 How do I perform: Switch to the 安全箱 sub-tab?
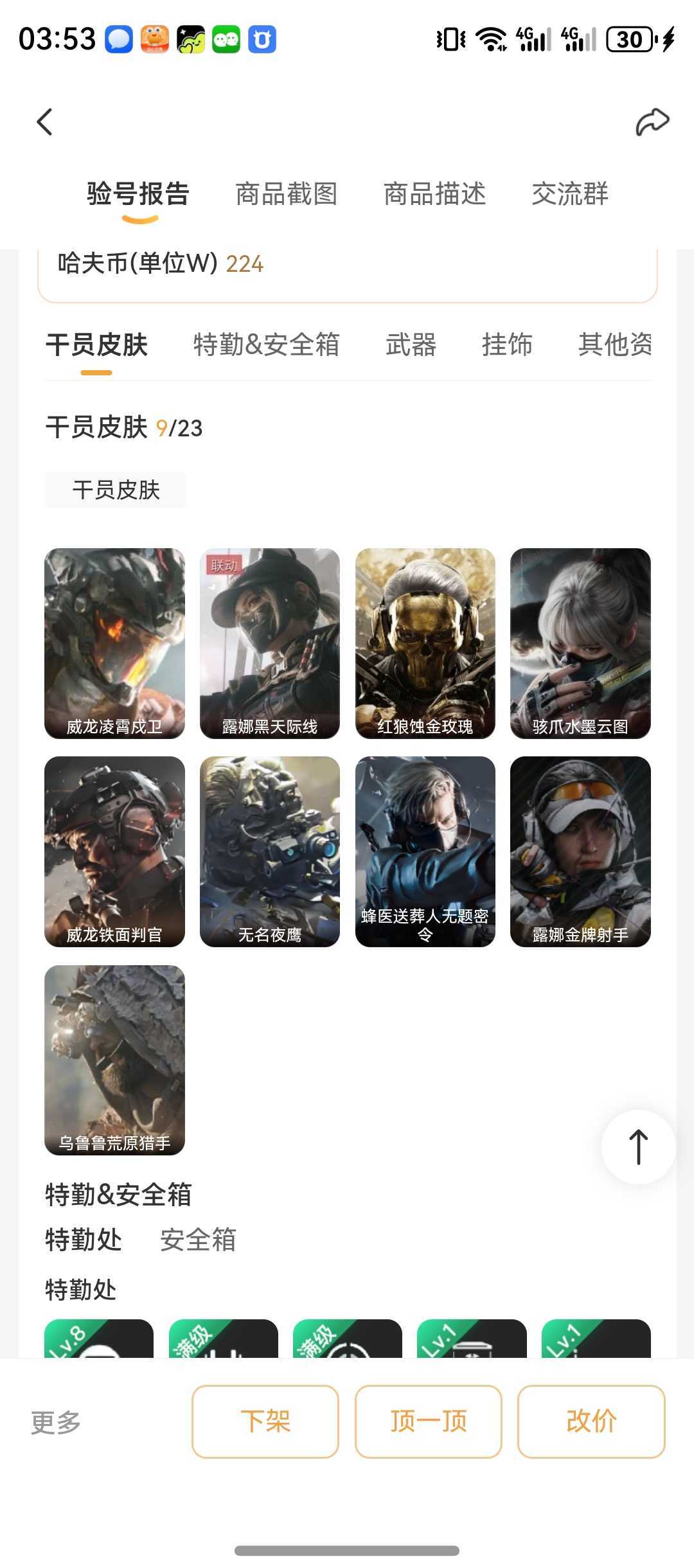pyautogui.click(x=198, y=1240)
